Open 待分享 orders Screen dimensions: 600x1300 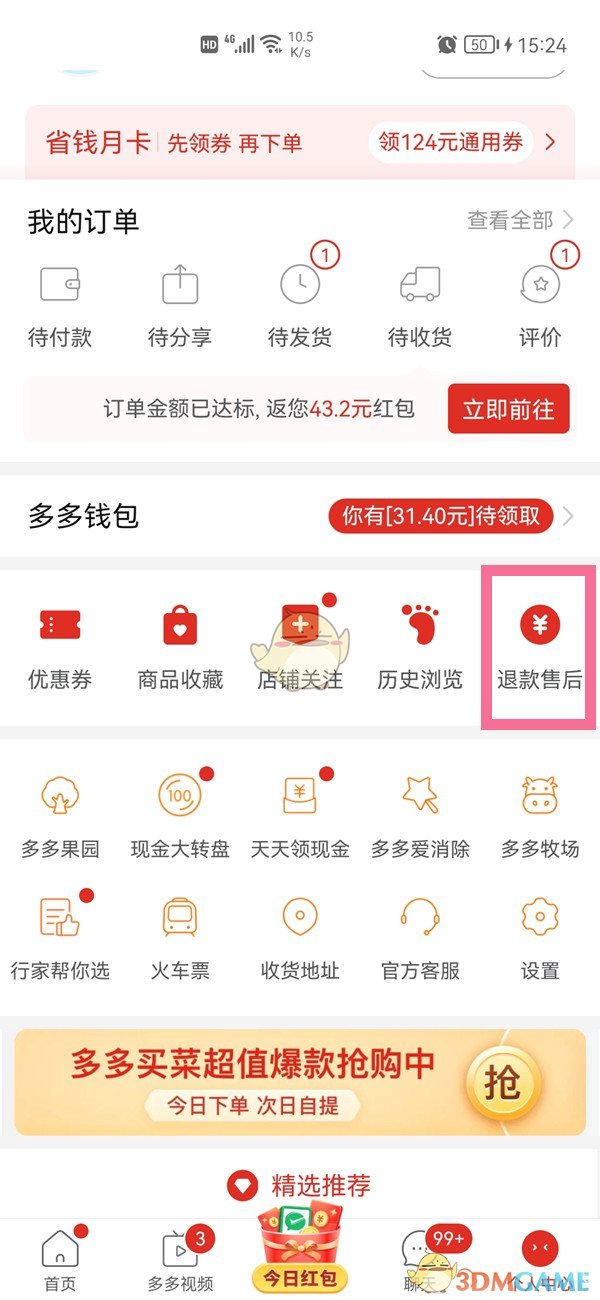[180, 305]
